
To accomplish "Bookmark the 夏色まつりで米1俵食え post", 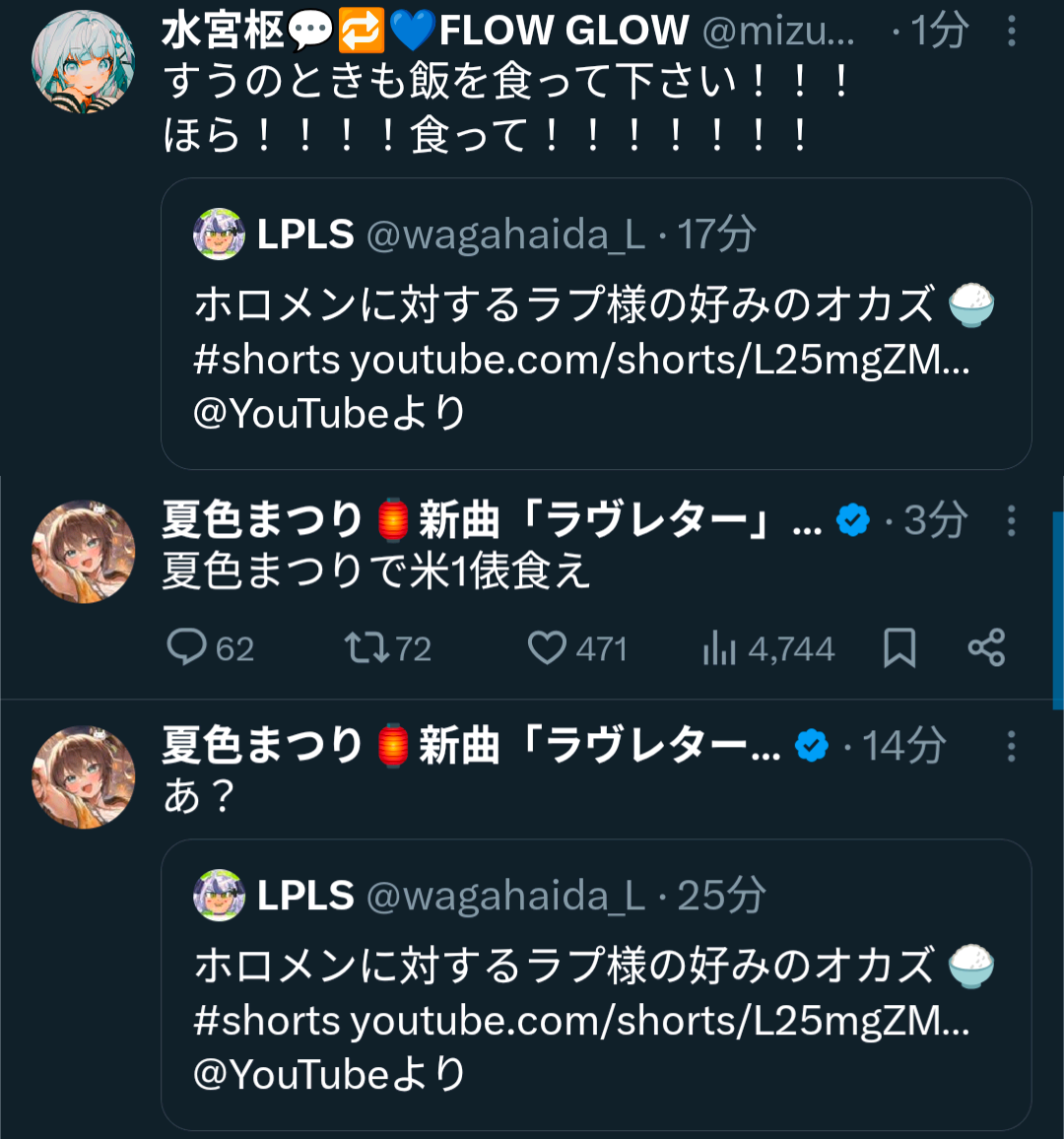I will [899, 647].
